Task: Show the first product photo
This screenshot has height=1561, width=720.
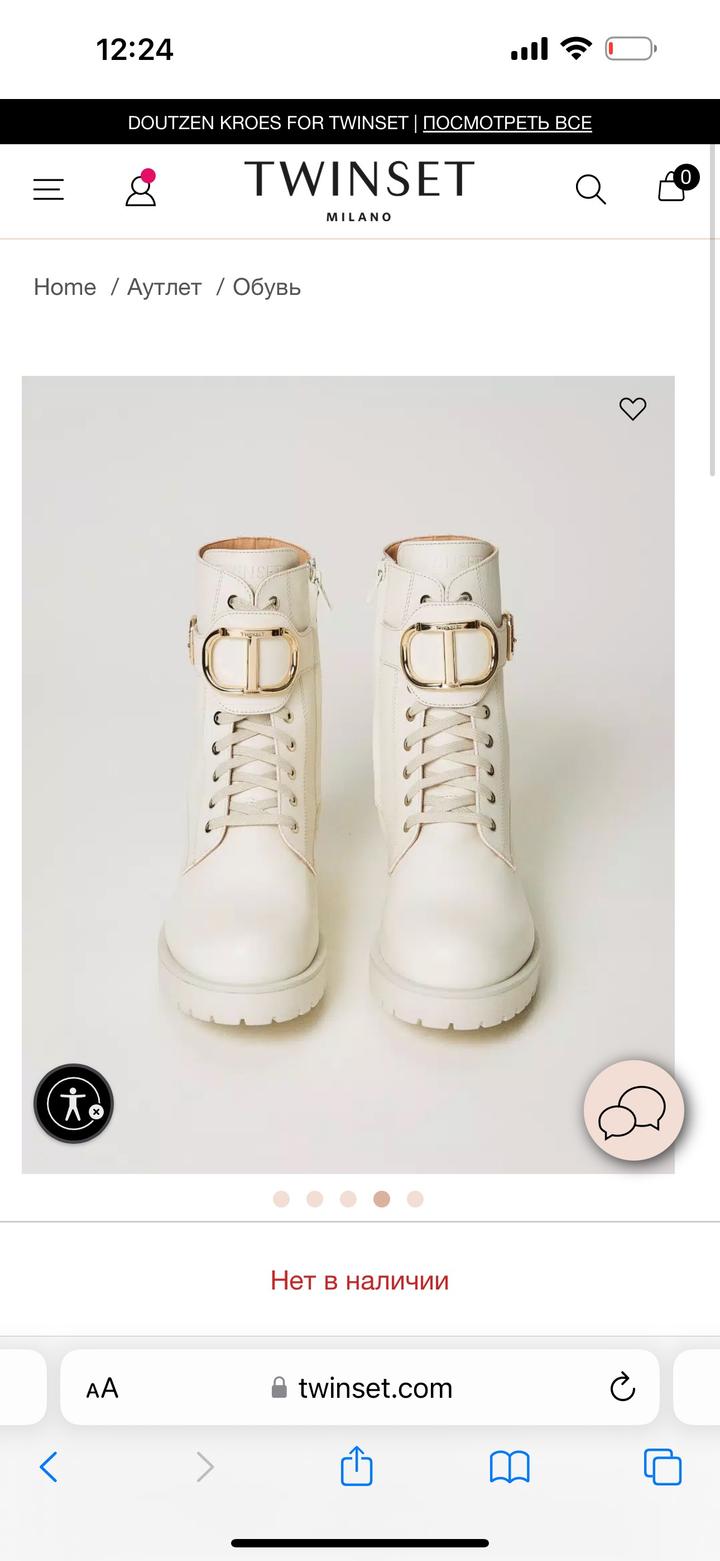Action: 281,1199
